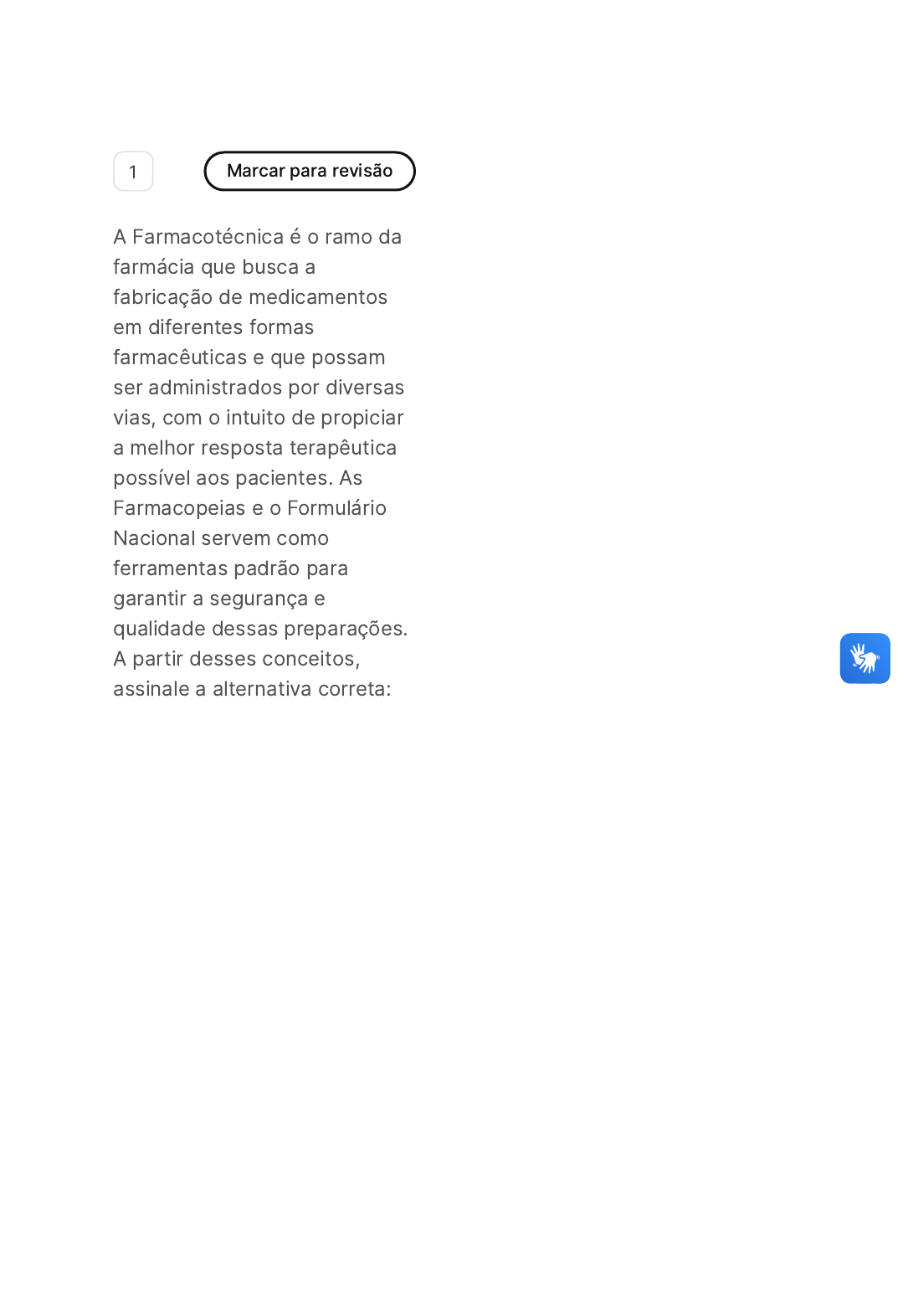Tap the Marcar para revisão button
Image resolution: width=903 pixels, height=1316 pixels.
310,171
